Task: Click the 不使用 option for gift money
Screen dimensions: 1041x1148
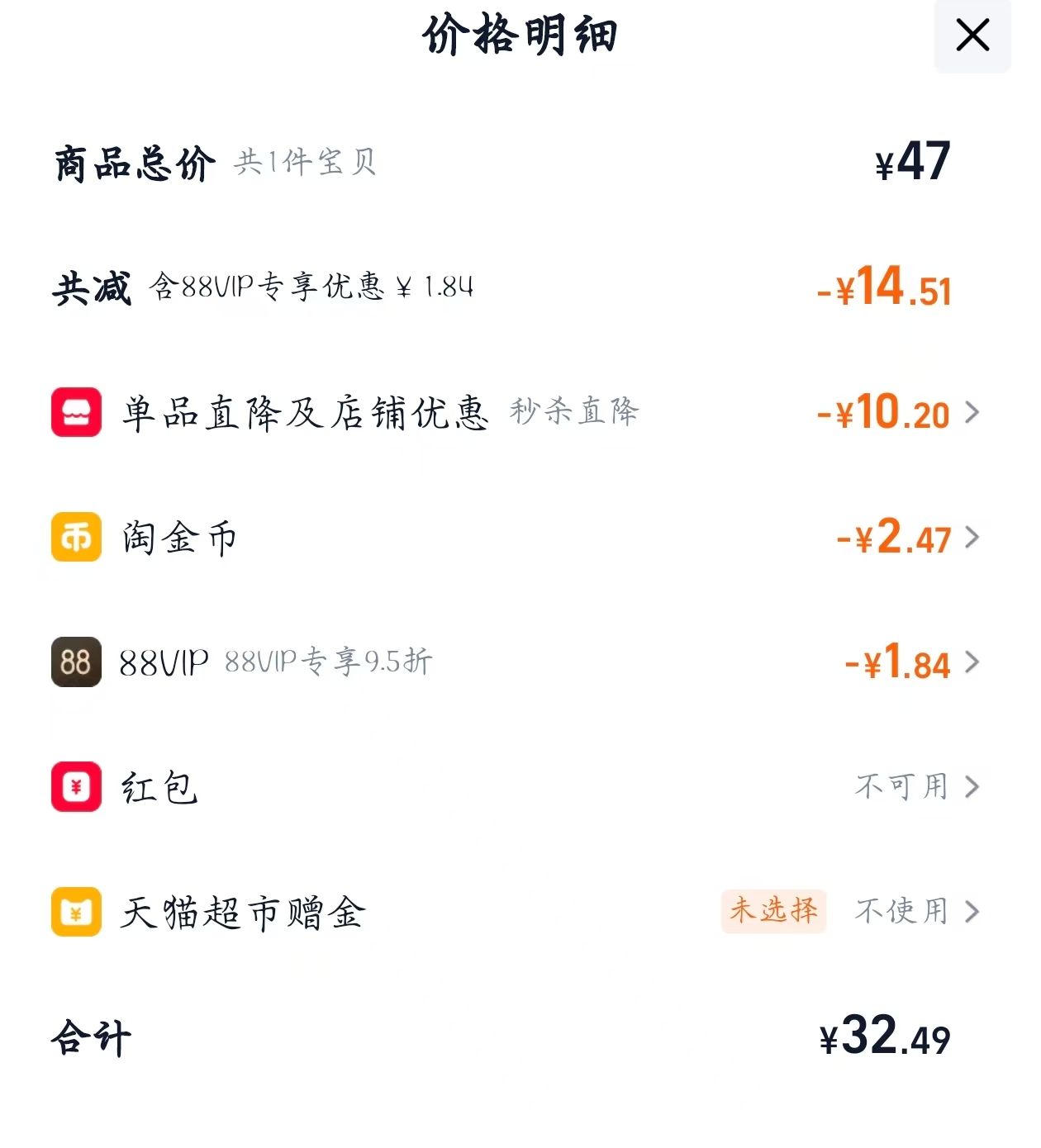Action: [902, 913]
